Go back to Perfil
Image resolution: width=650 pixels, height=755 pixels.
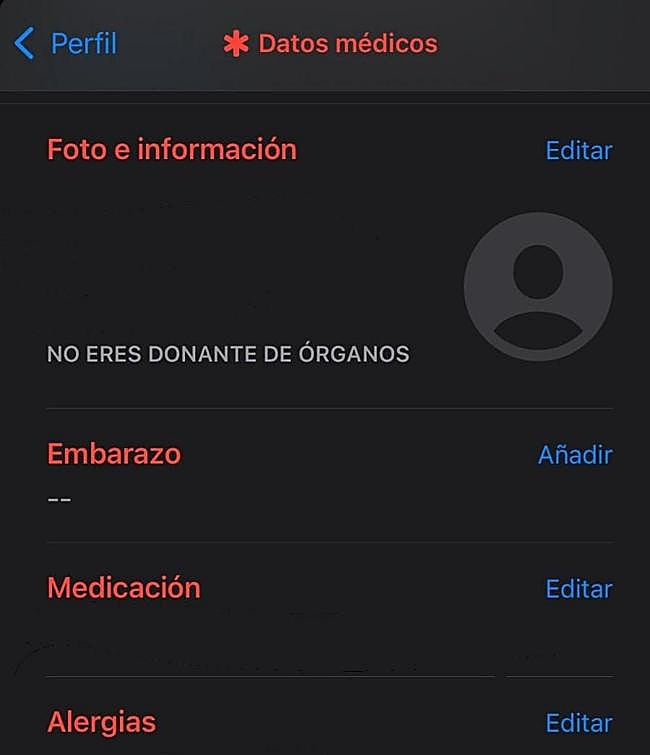coord(66,44)
